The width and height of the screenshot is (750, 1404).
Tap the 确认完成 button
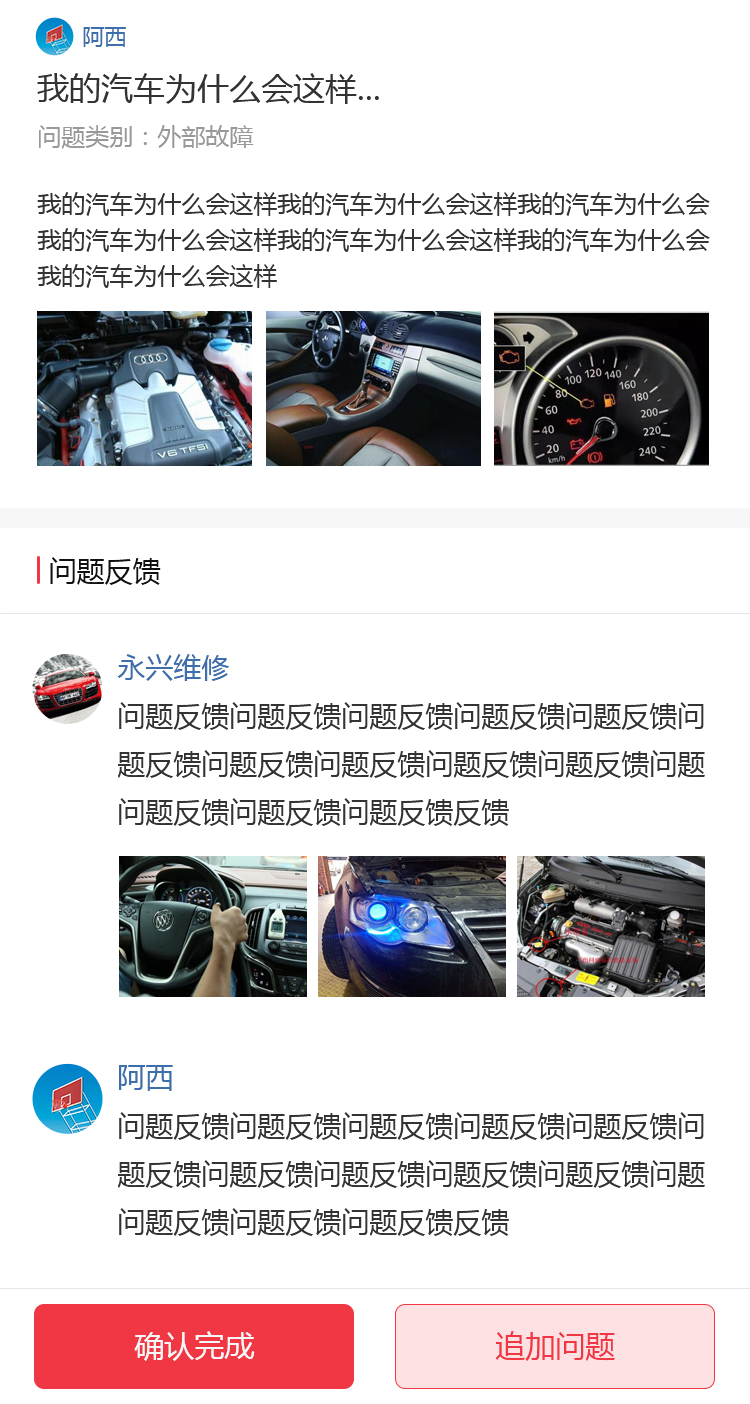click(194, 1346)
